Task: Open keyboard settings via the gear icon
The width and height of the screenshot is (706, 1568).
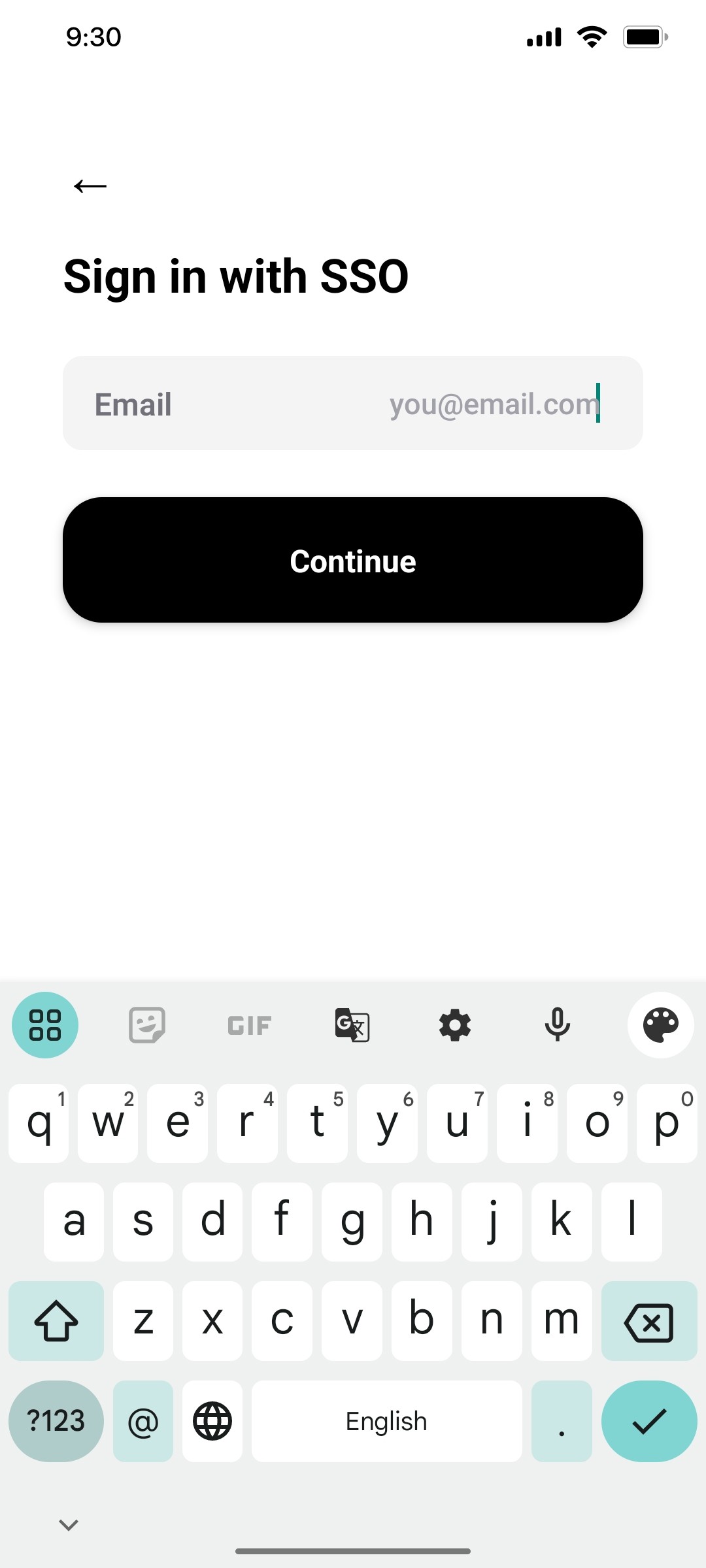Action: (455, 1024)
